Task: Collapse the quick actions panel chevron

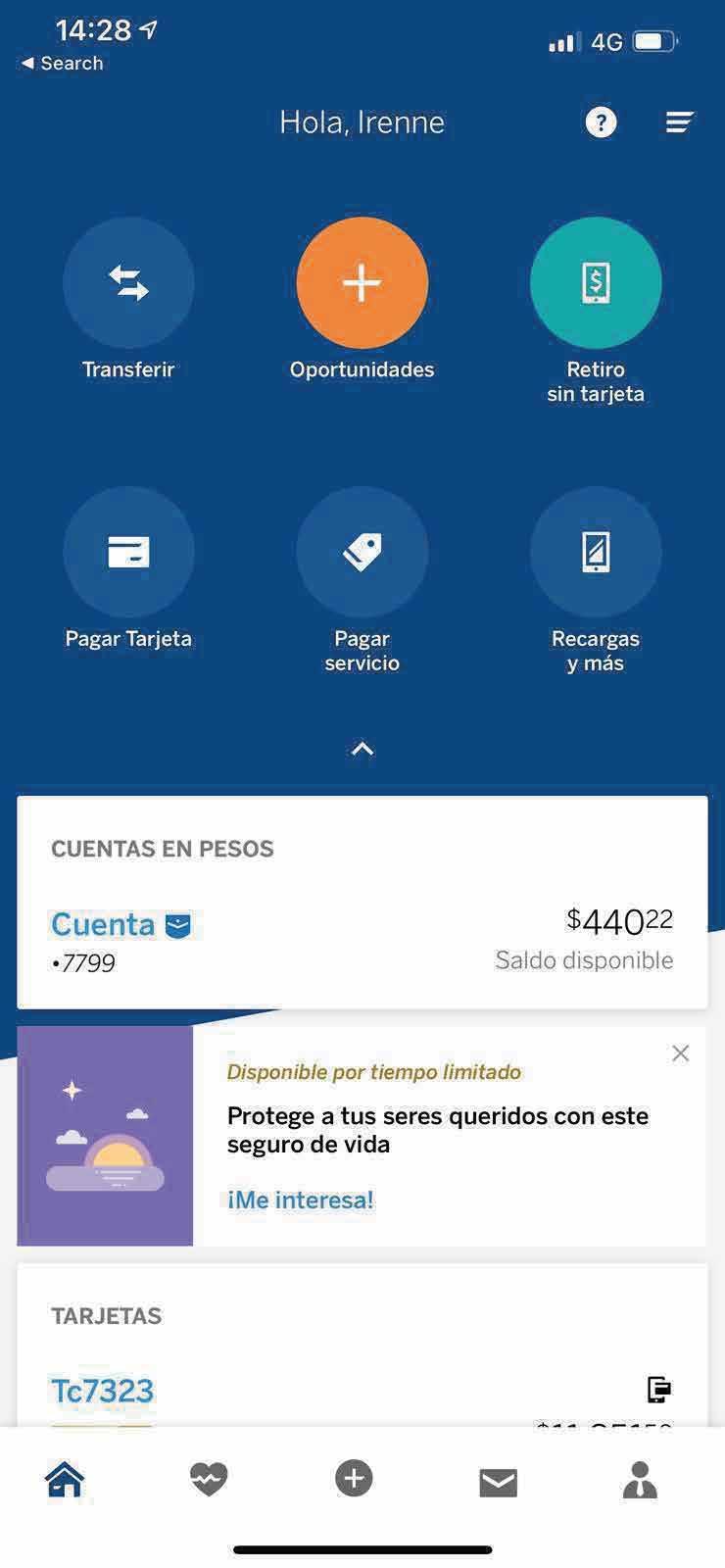Action: (x=362, y=750)
